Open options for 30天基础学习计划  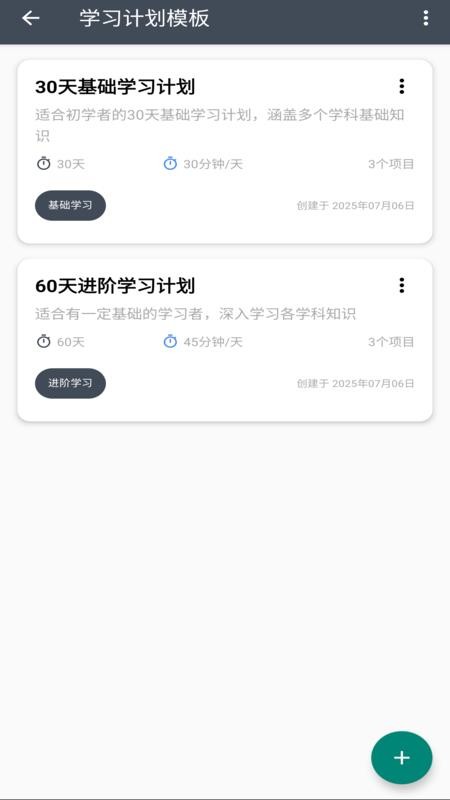402,86
